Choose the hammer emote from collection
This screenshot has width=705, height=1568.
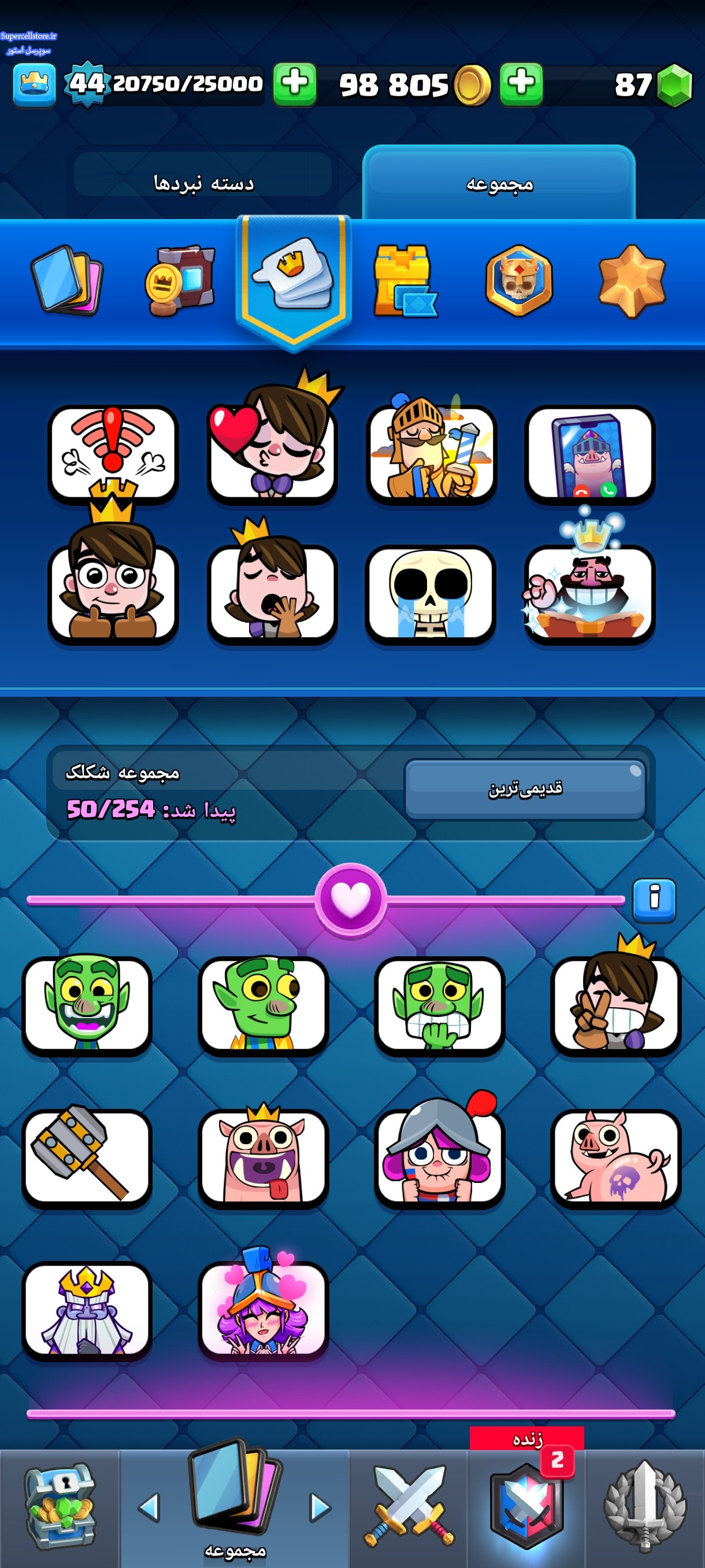pyautogui.click(x=86, y=1157)
